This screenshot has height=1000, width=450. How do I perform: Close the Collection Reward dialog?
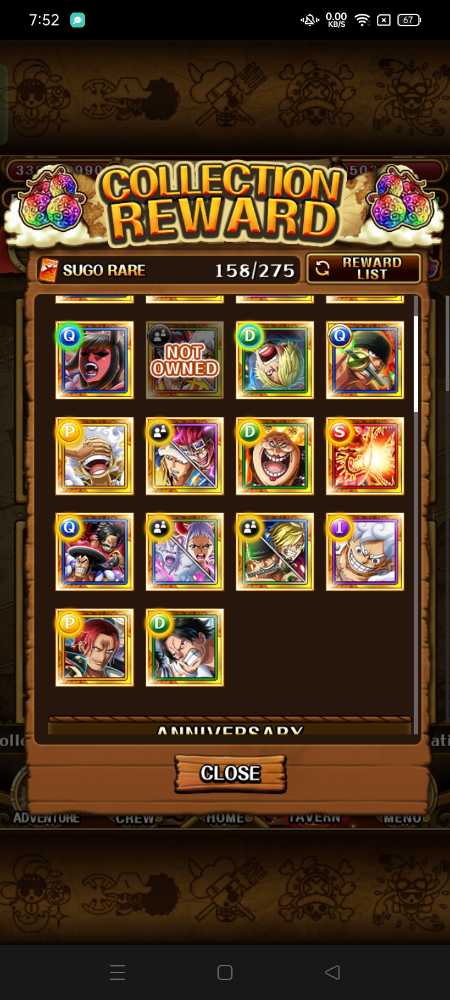(x=230, y=773)
